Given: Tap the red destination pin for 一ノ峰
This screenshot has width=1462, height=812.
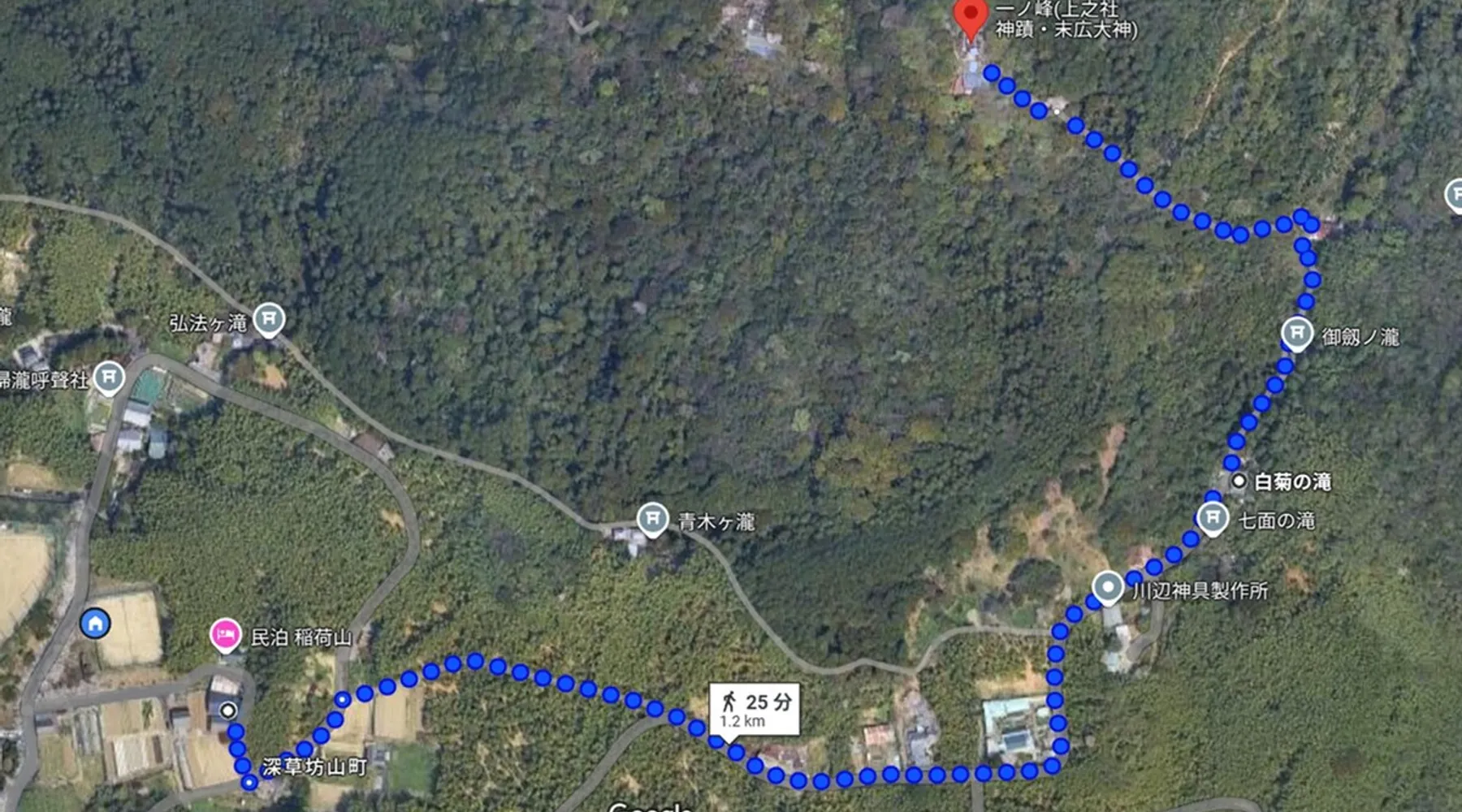Looking at the screenshot, I should pos(970,15).
